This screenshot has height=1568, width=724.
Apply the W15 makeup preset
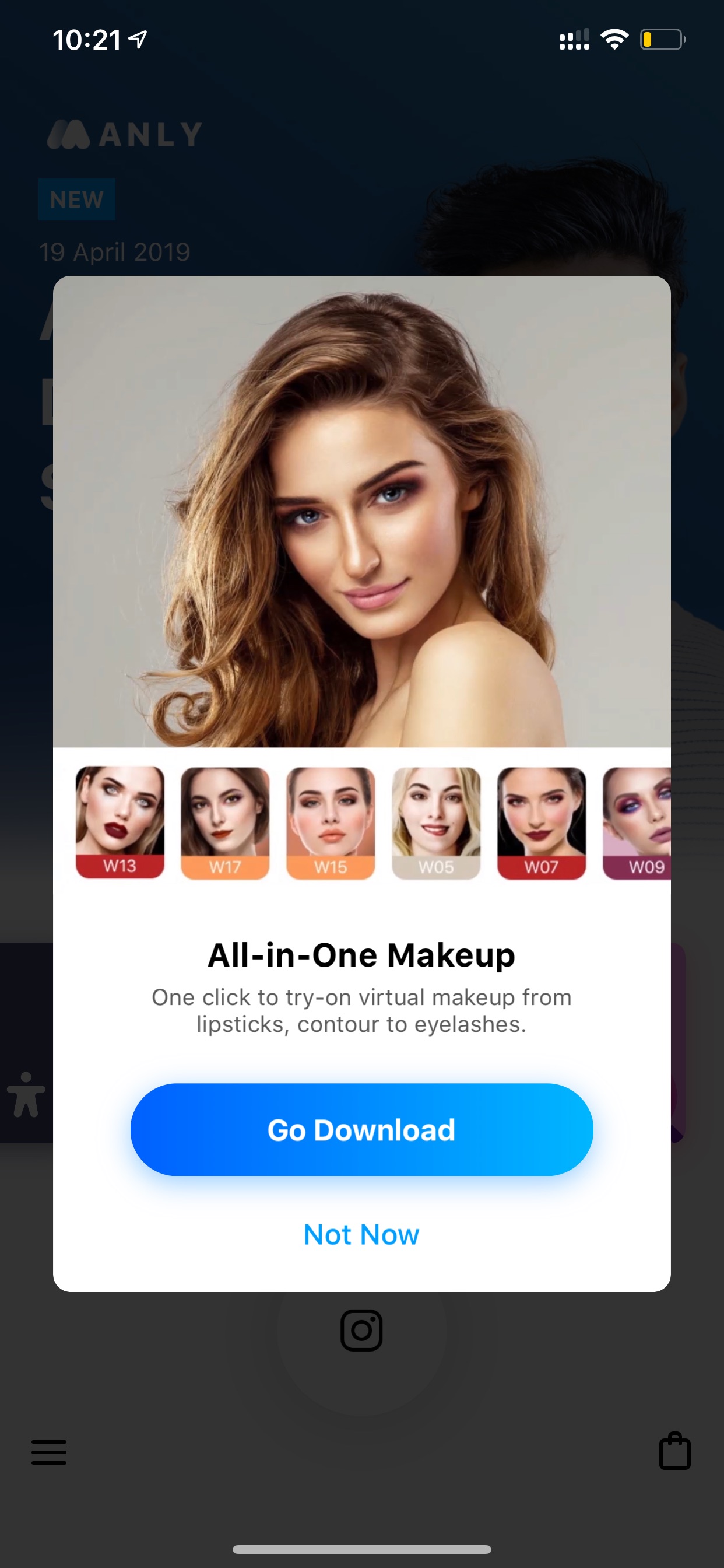[331, 822]
